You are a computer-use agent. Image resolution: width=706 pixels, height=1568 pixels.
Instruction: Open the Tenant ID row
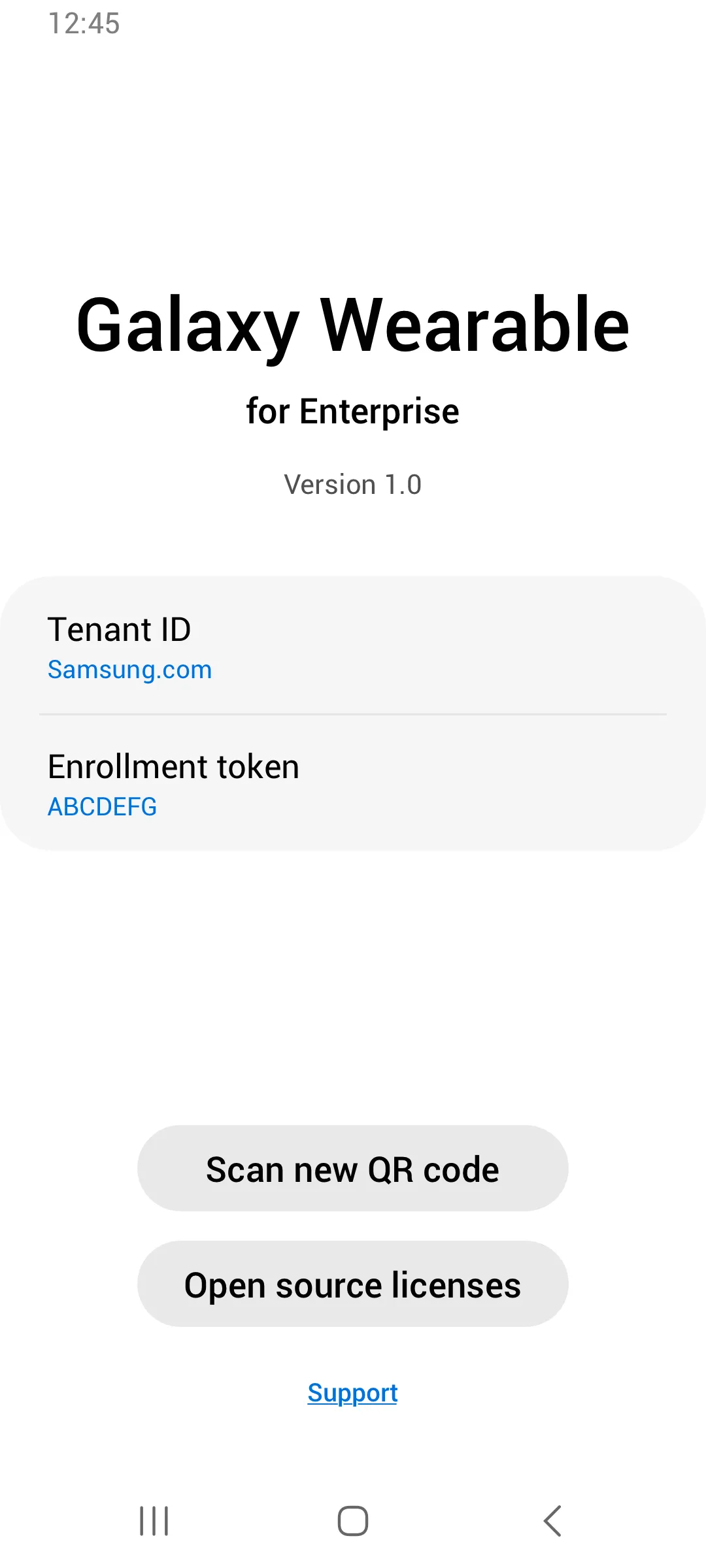352,647
